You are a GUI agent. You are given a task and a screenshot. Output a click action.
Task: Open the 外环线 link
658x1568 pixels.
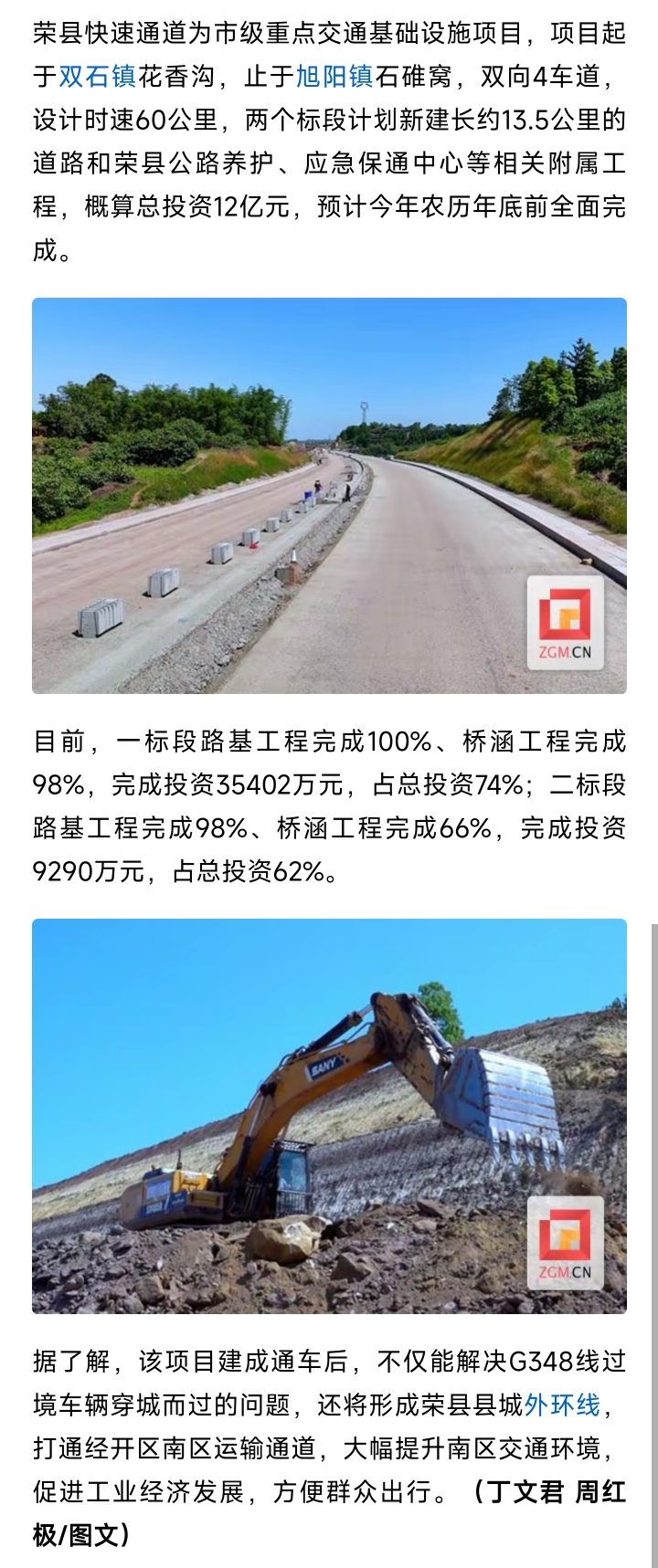coord(562,1404)
